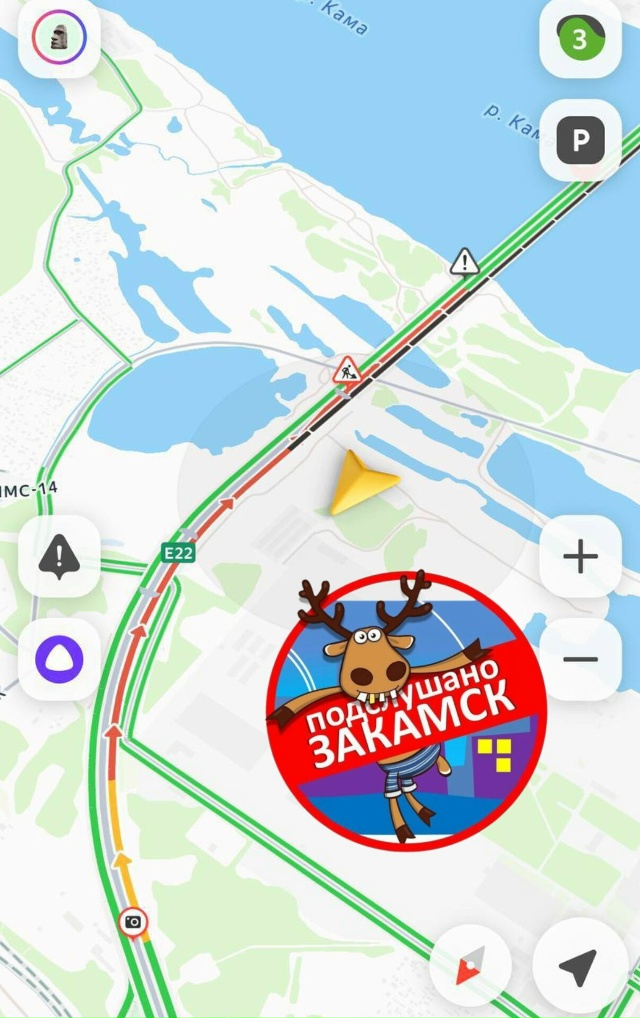Tap the compass to reorient map

[x=470, y=965]
